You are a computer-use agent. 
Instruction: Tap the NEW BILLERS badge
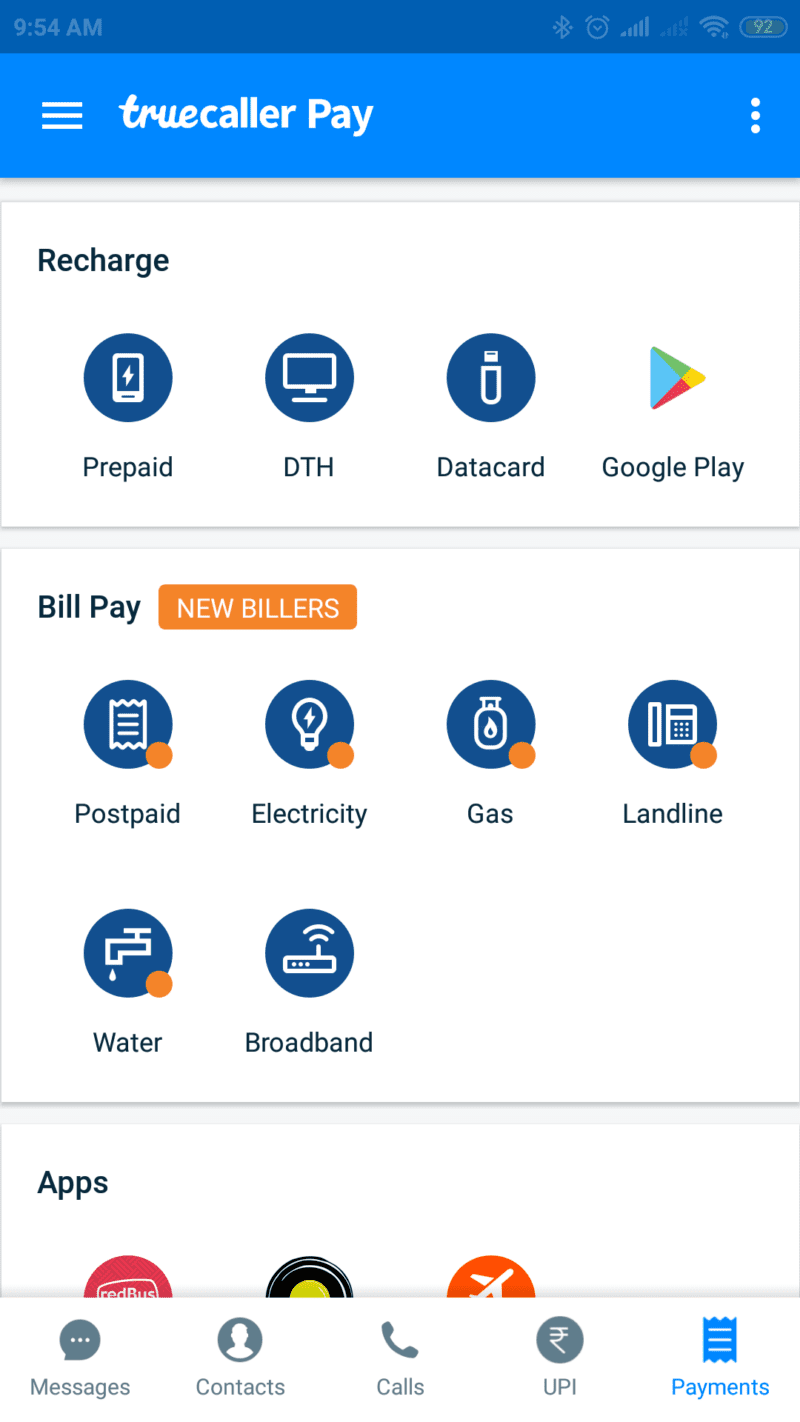point(258,607)
